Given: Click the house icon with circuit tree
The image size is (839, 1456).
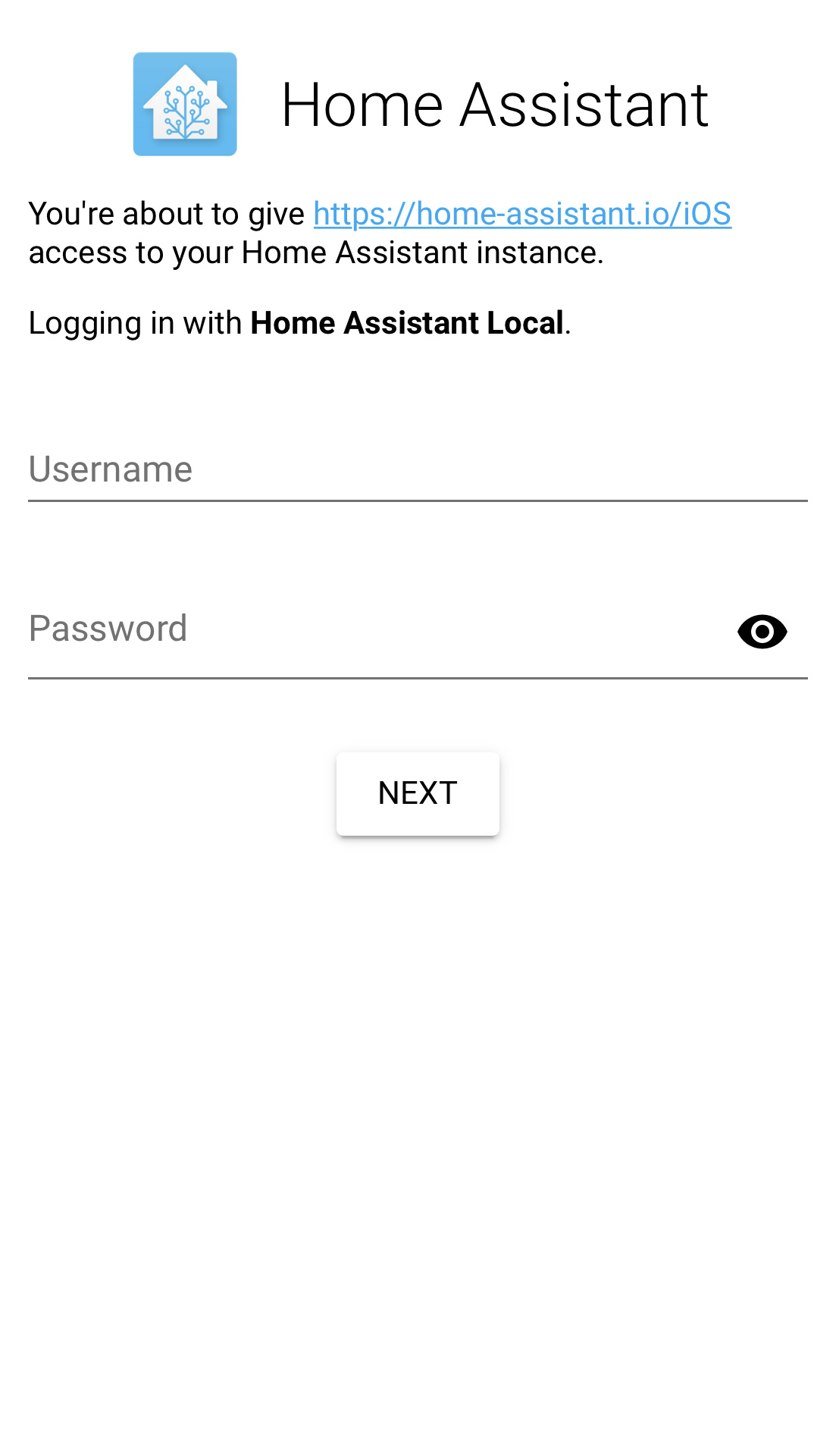Looking at the screenshot, I should pyautogui.click(x=185, y=105).
